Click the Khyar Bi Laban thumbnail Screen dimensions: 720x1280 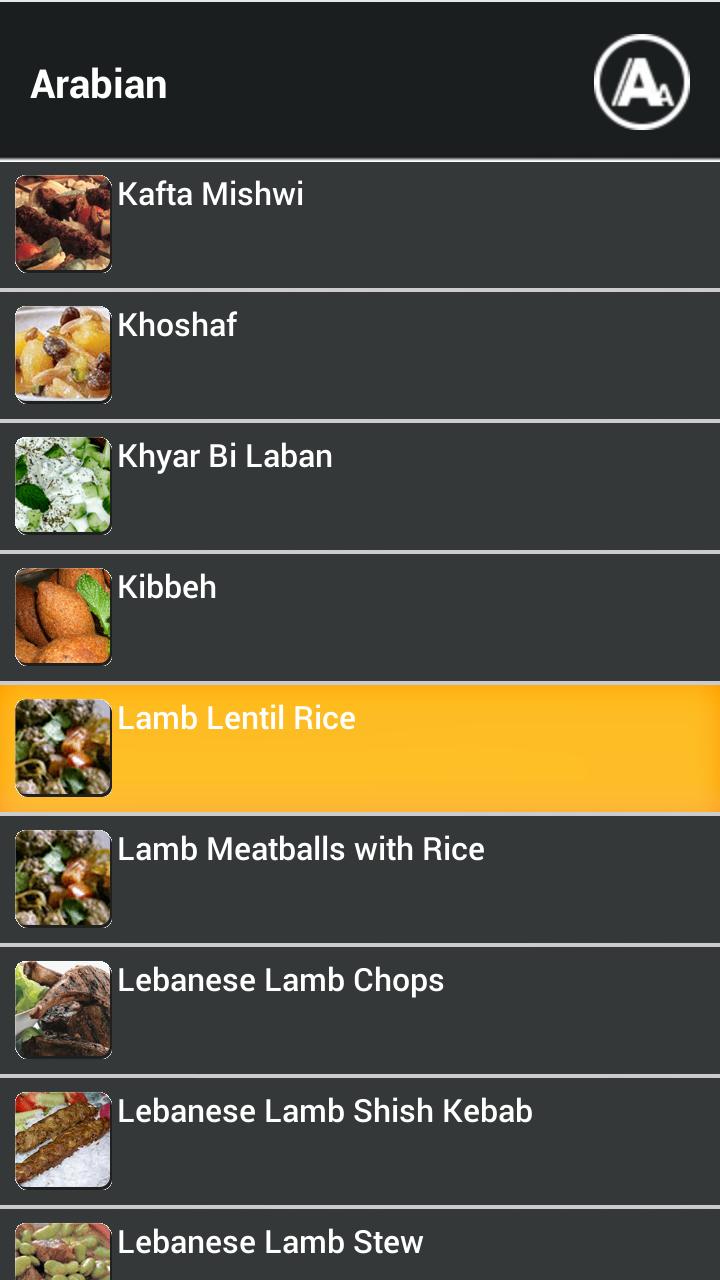63,485
